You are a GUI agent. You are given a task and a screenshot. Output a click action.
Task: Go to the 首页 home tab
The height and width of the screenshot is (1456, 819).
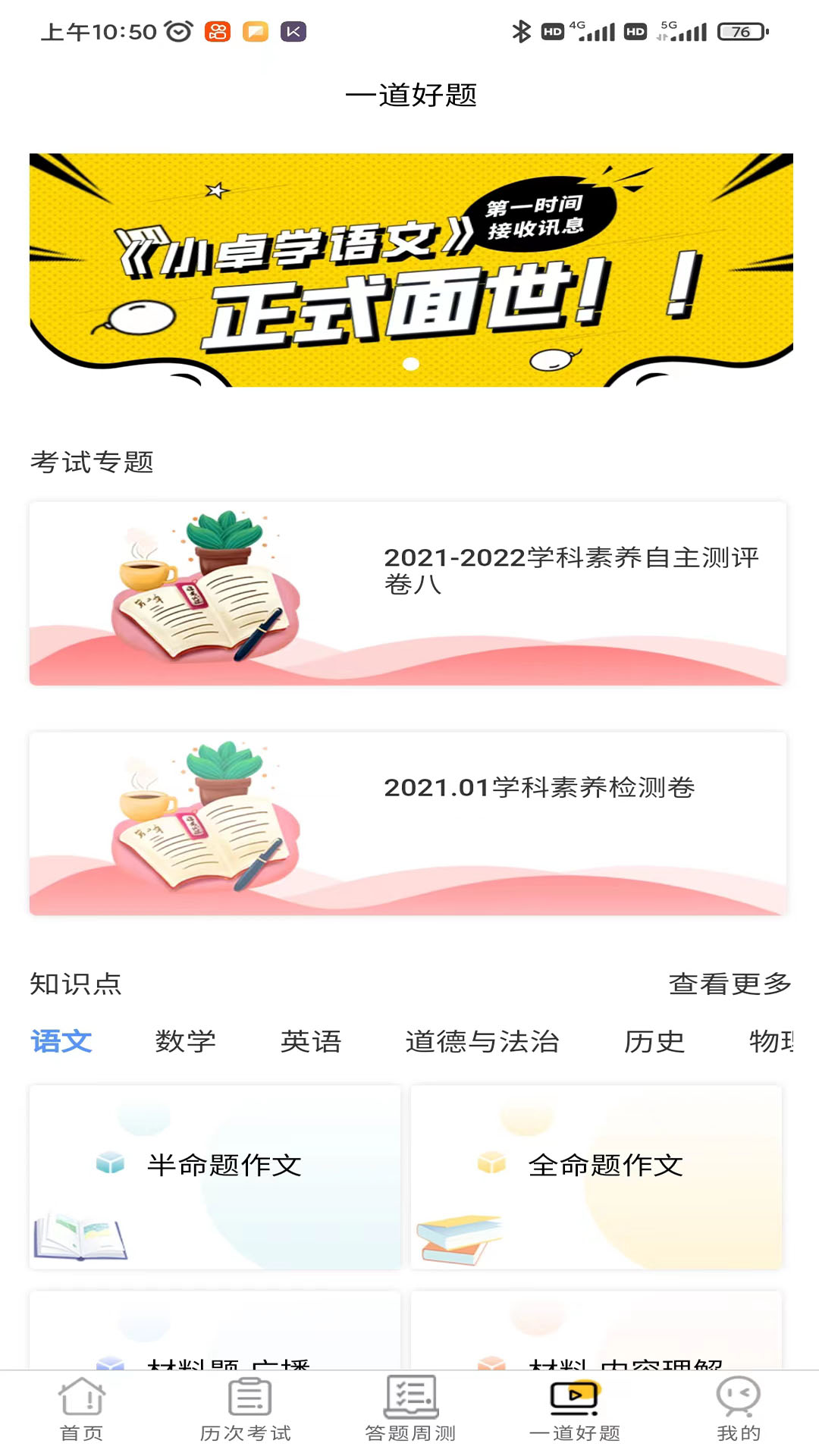(x=82, y=1410)
